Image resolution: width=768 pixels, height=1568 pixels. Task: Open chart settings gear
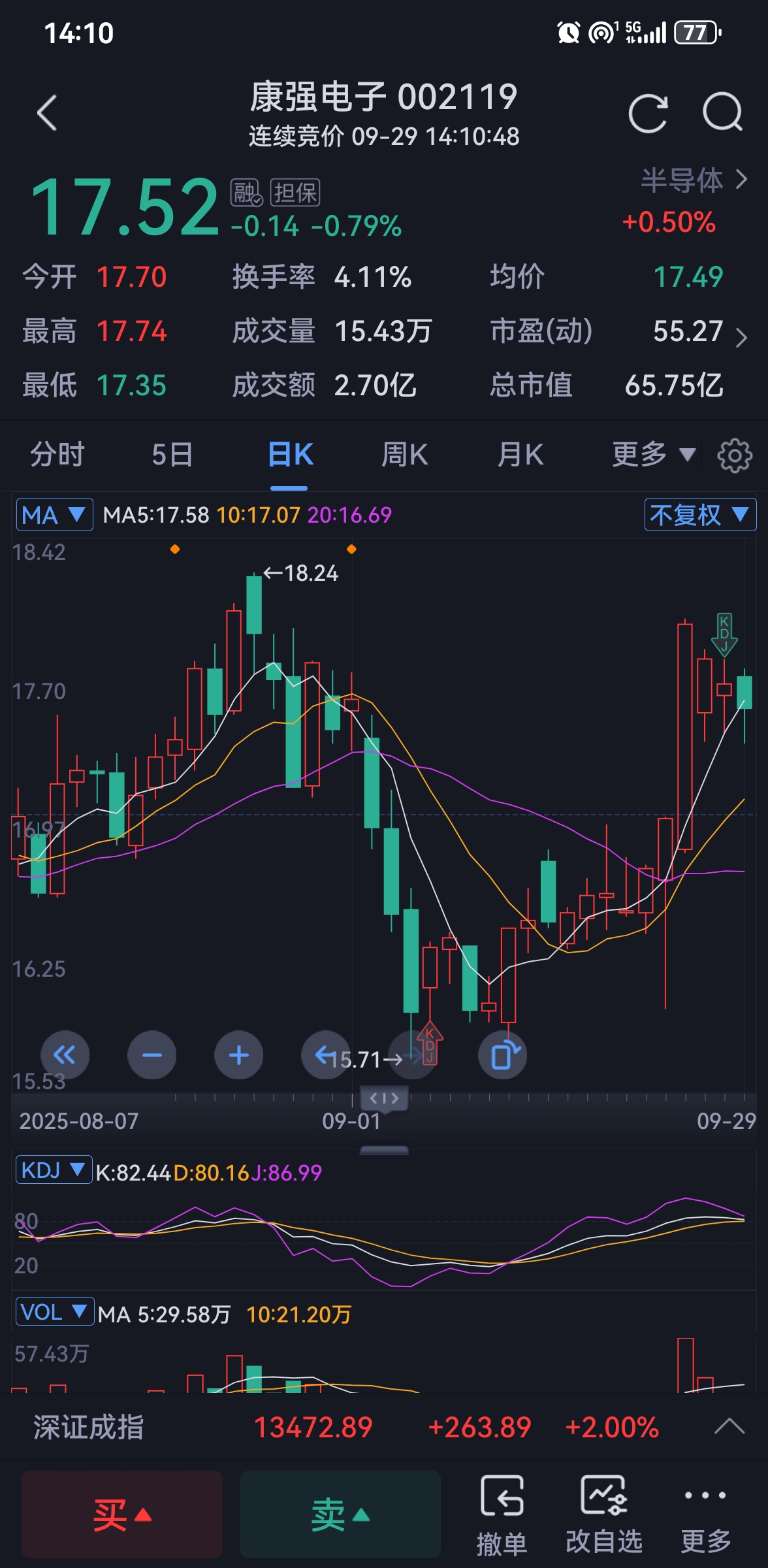[735, 456]
